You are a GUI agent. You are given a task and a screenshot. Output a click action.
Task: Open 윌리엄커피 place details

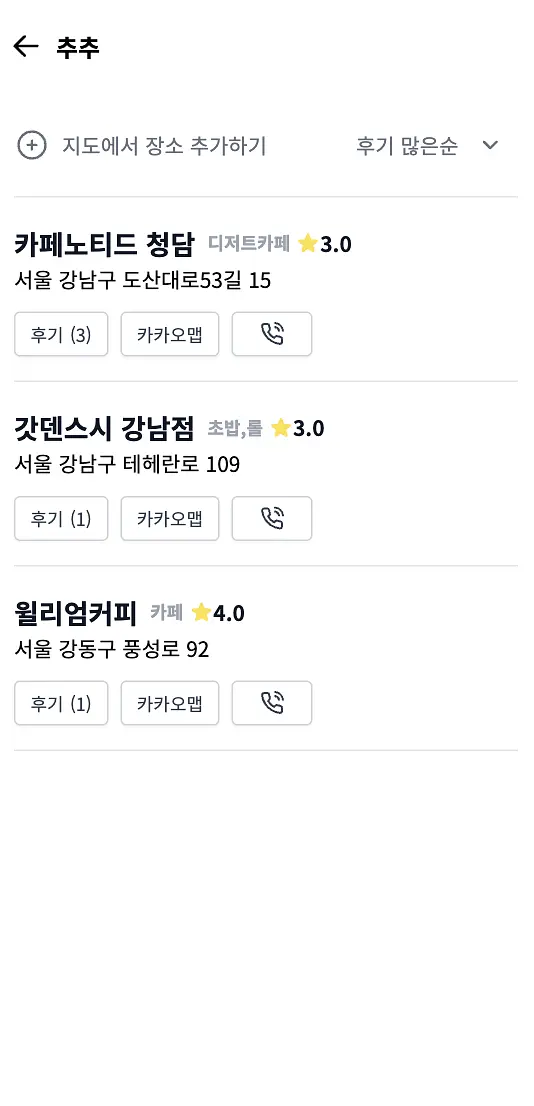coord(75,613)
